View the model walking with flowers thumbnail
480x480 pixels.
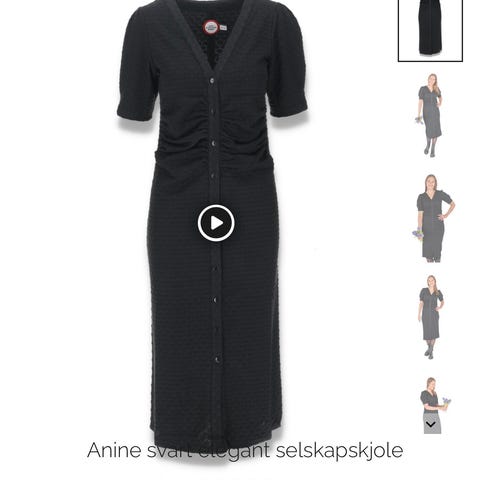pos(430,115)
